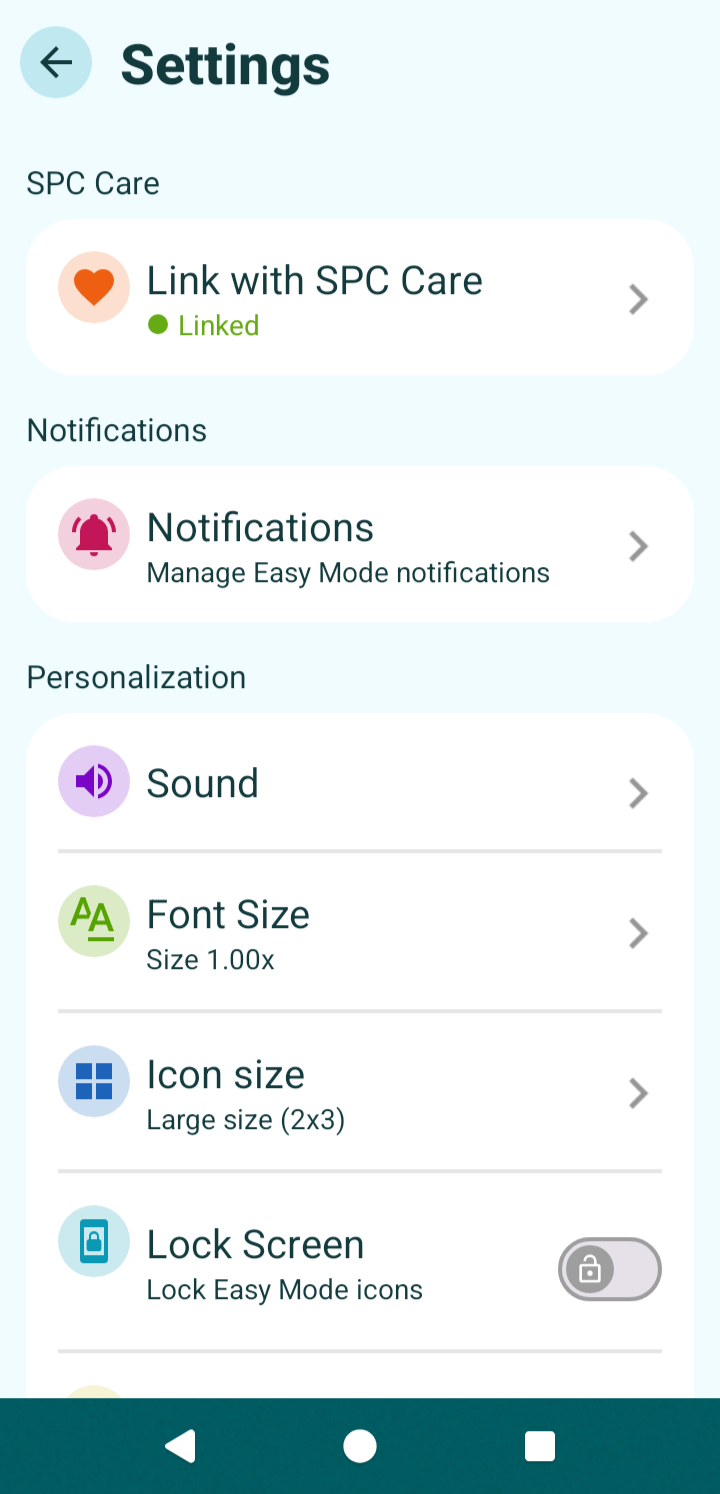Tap the back arrow icon
The image size is (720, 1494).
56,62
